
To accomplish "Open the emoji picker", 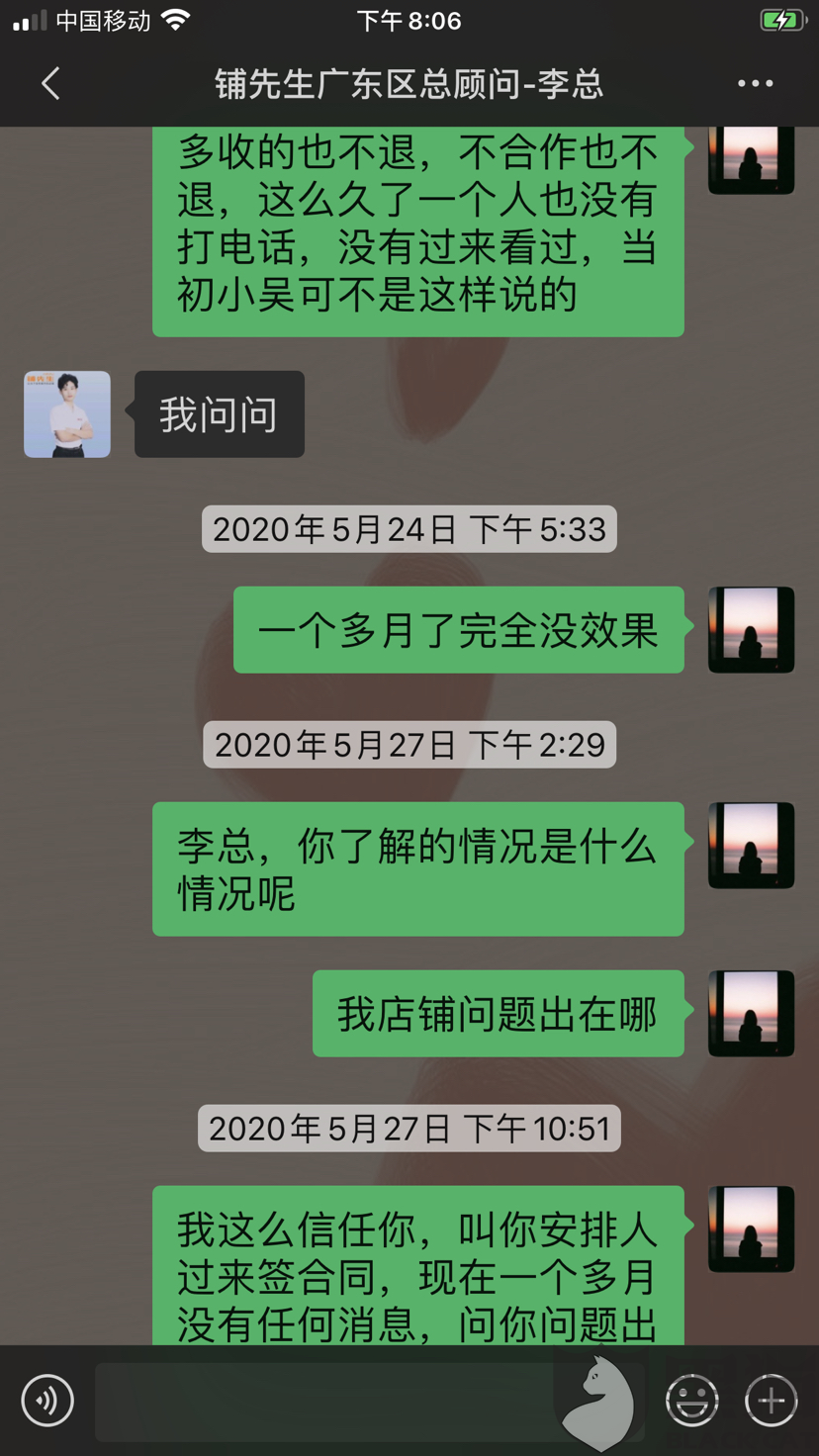I will coord(691,1401).
